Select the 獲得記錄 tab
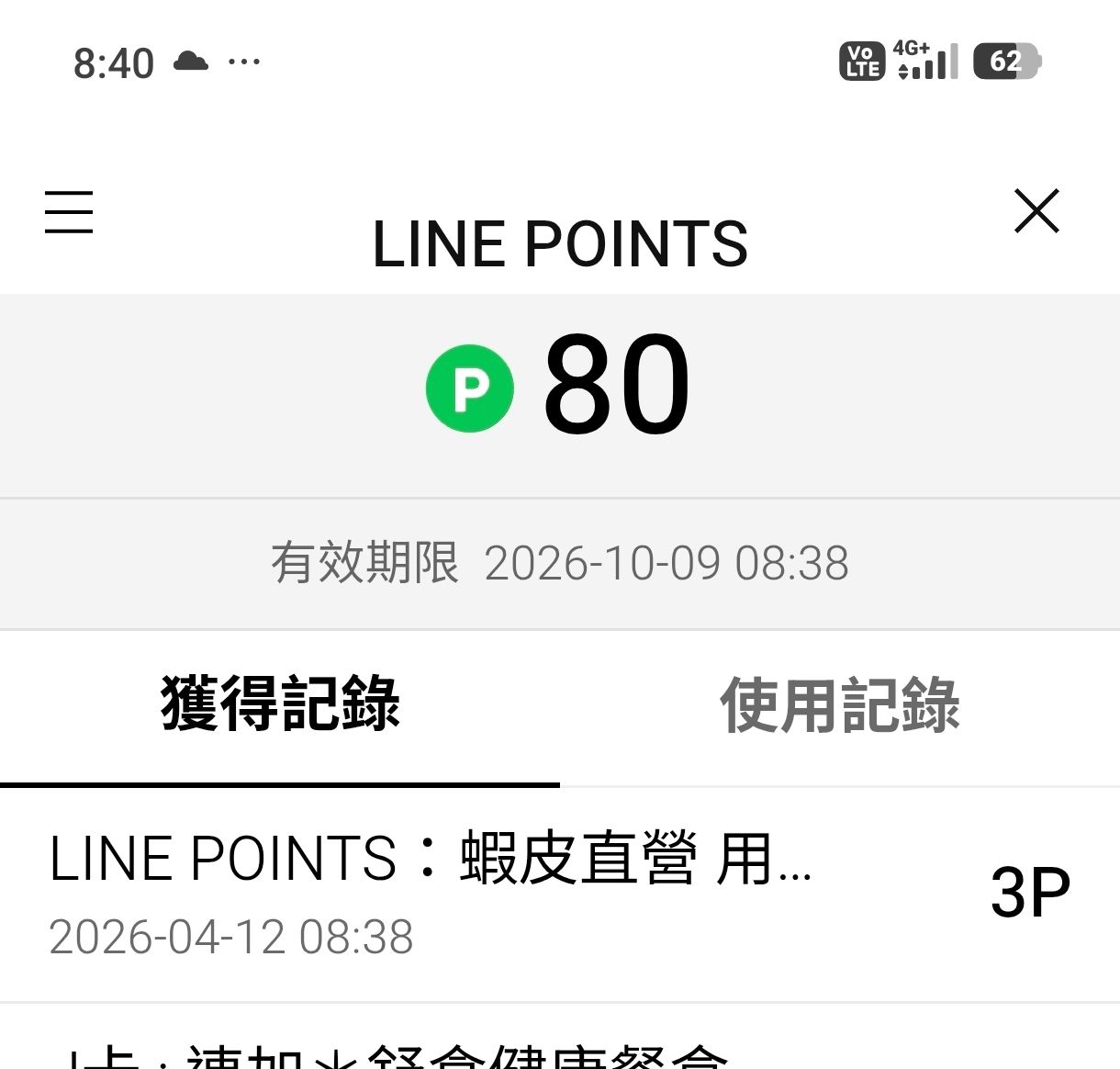This screenshot has width=1120, height=1069. point(280,705)
